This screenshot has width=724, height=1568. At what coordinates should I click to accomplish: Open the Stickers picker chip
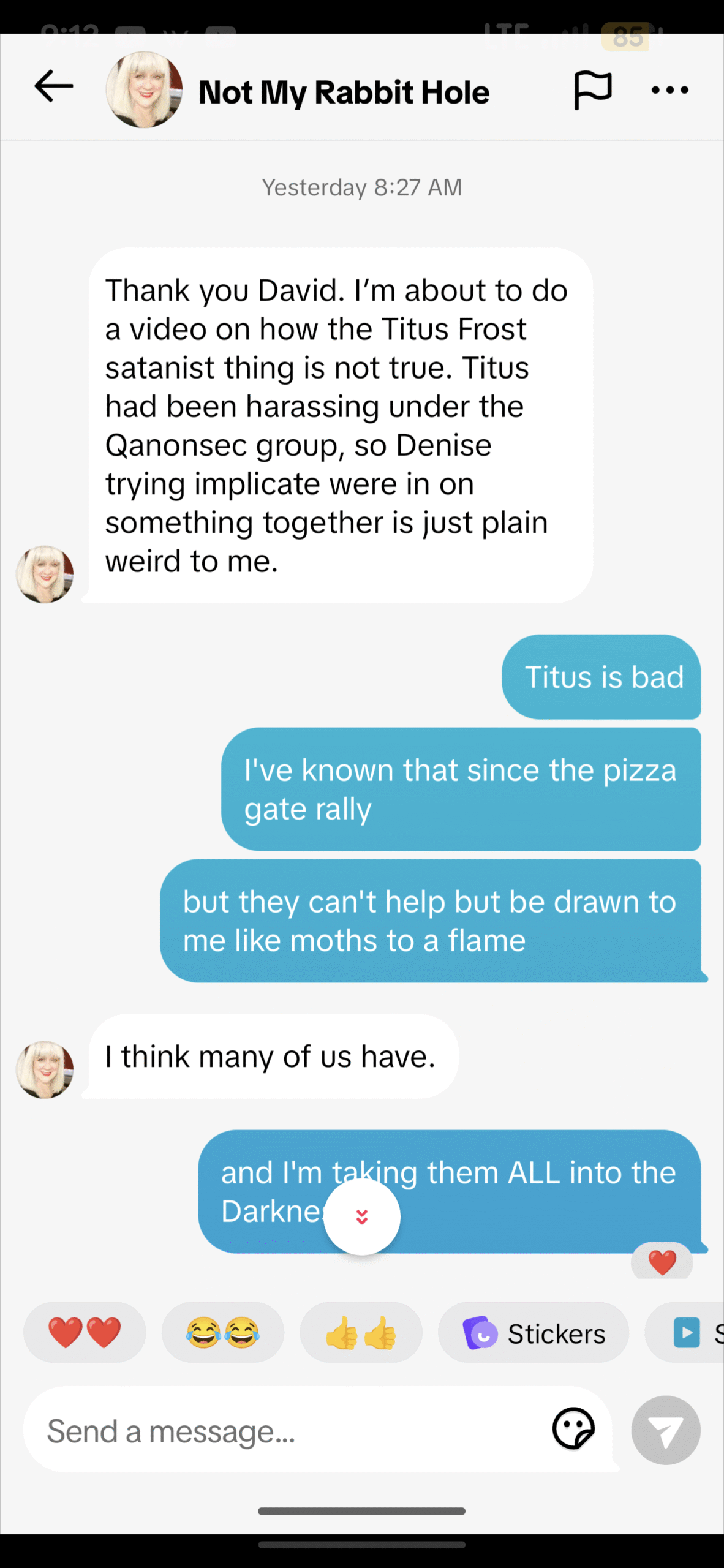coord(534,1332)
